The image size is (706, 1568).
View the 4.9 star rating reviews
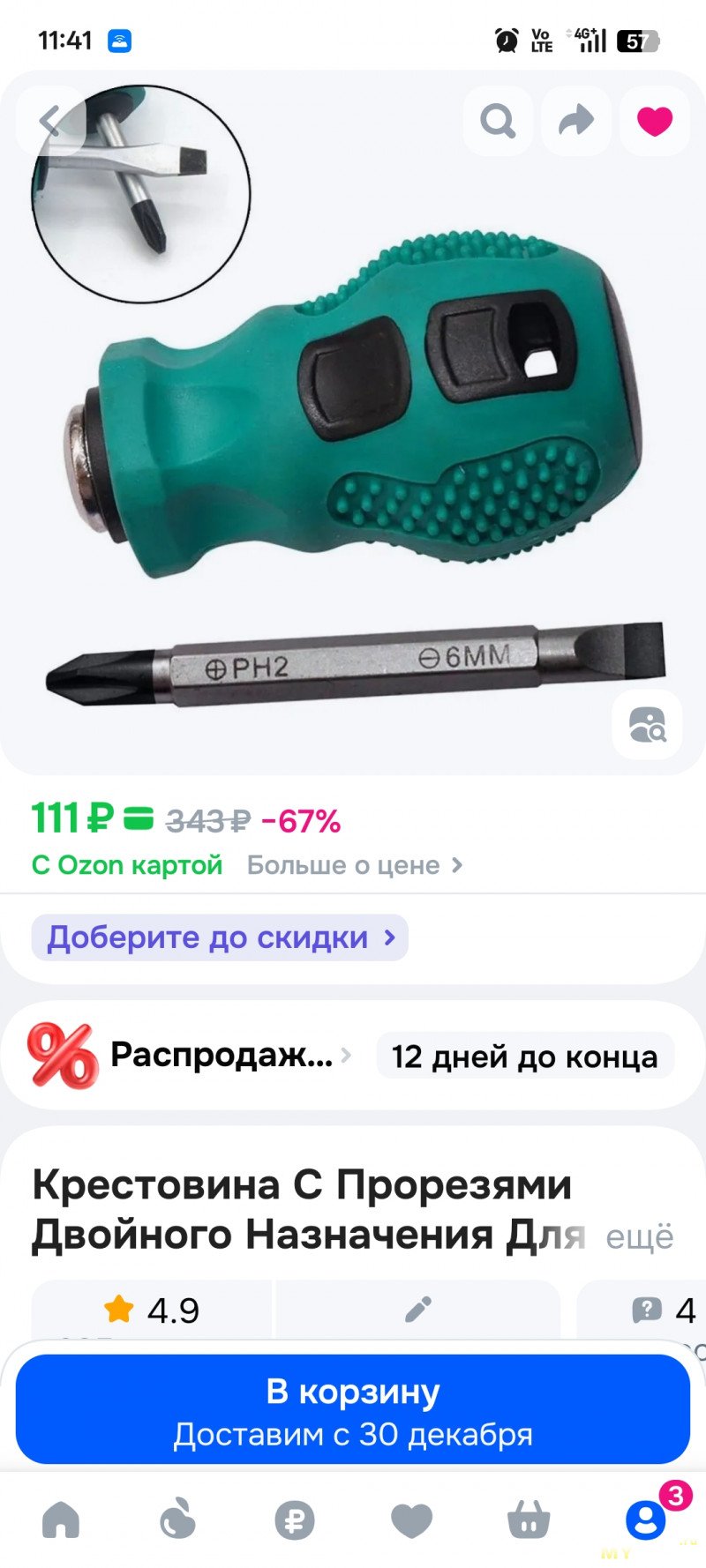coord(152,1310)
